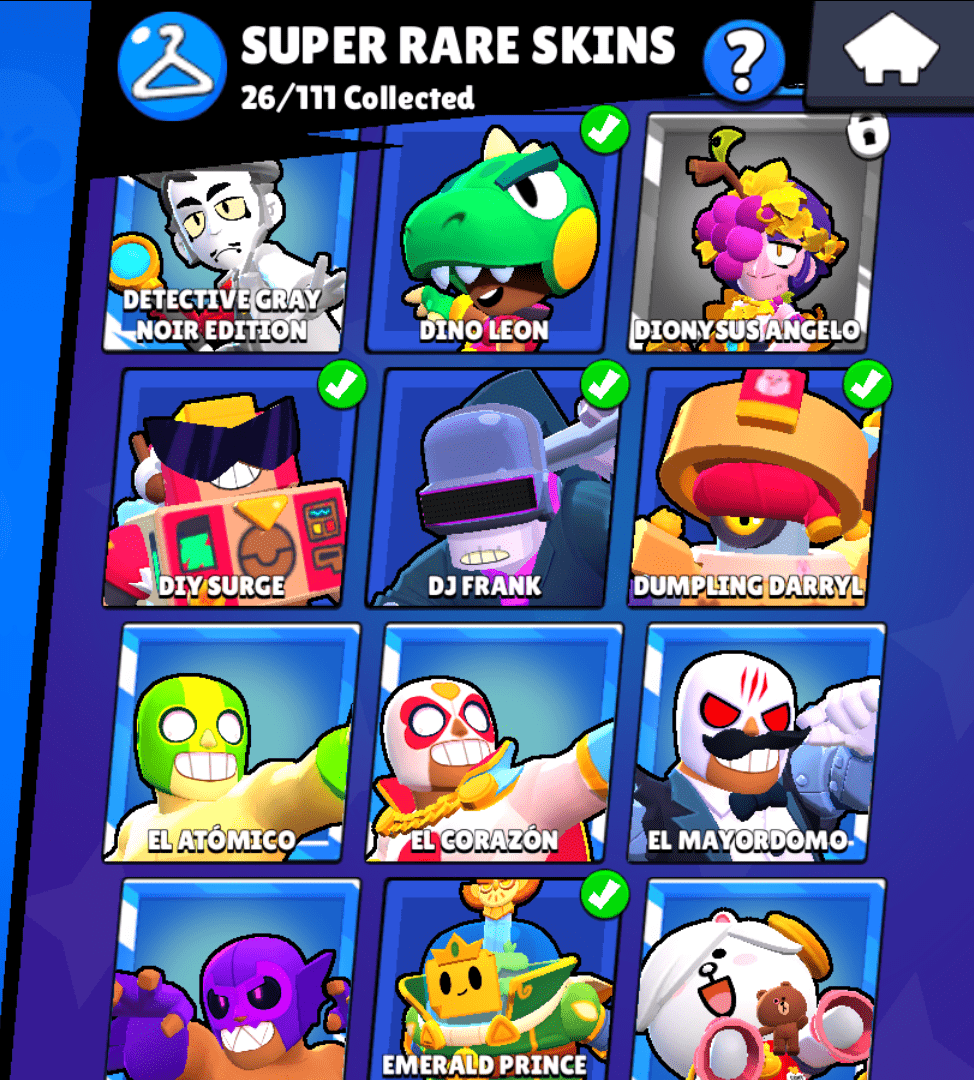The height and width of the screenshot is (1080, 974).
Task: View locked Dionysus Angelo skin
Action: click(x=757, y=235)
